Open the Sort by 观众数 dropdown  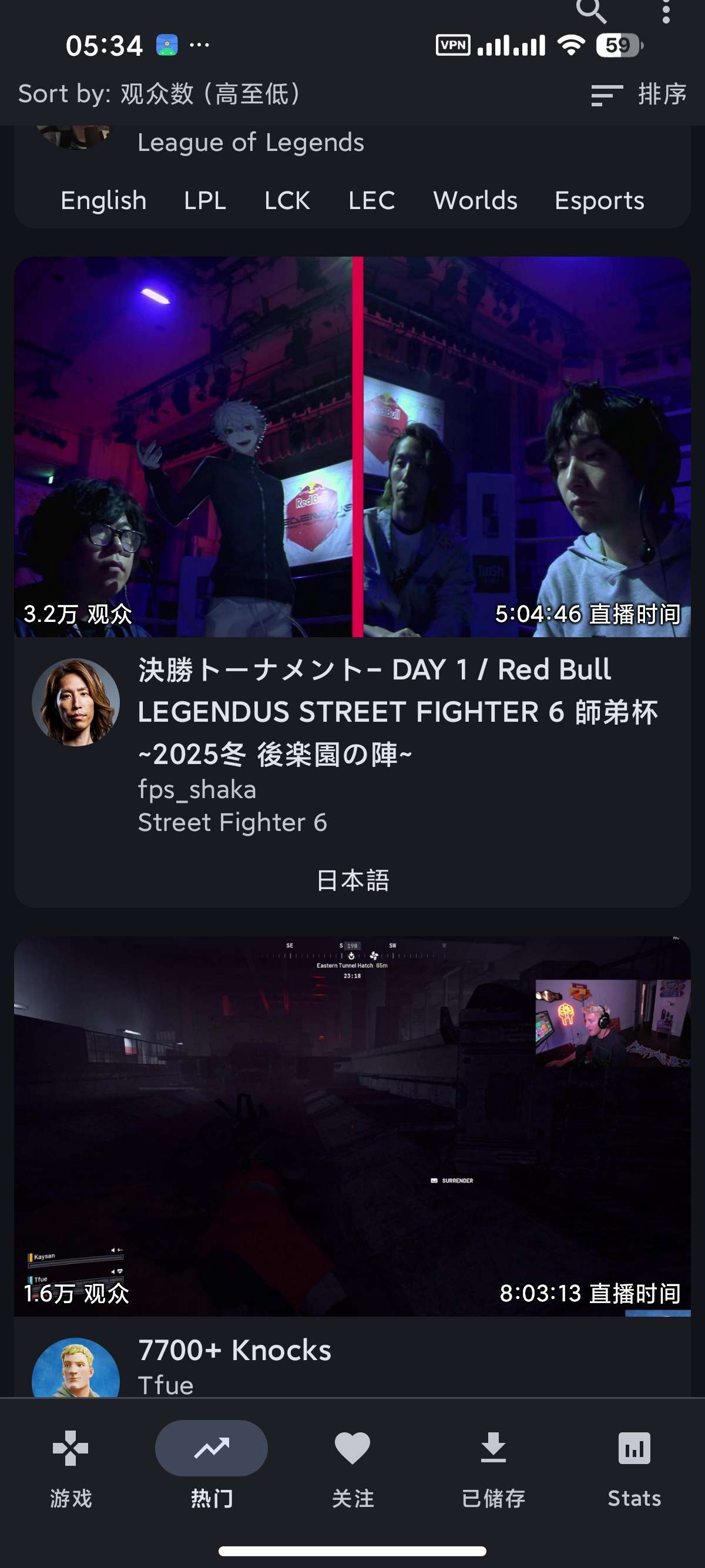[x=158, y=95]
